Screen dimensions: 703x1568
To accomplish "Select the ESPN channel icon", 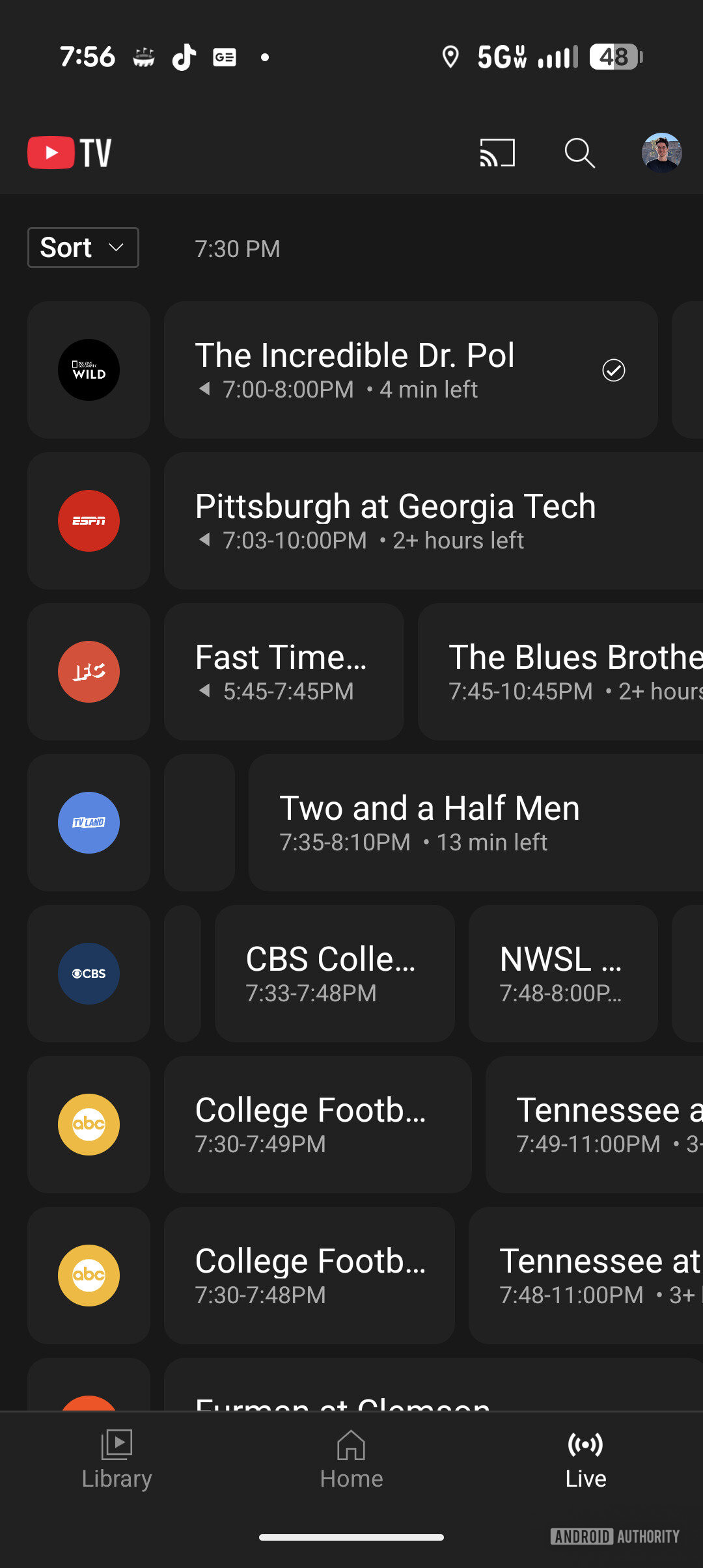I will point(89,520).
